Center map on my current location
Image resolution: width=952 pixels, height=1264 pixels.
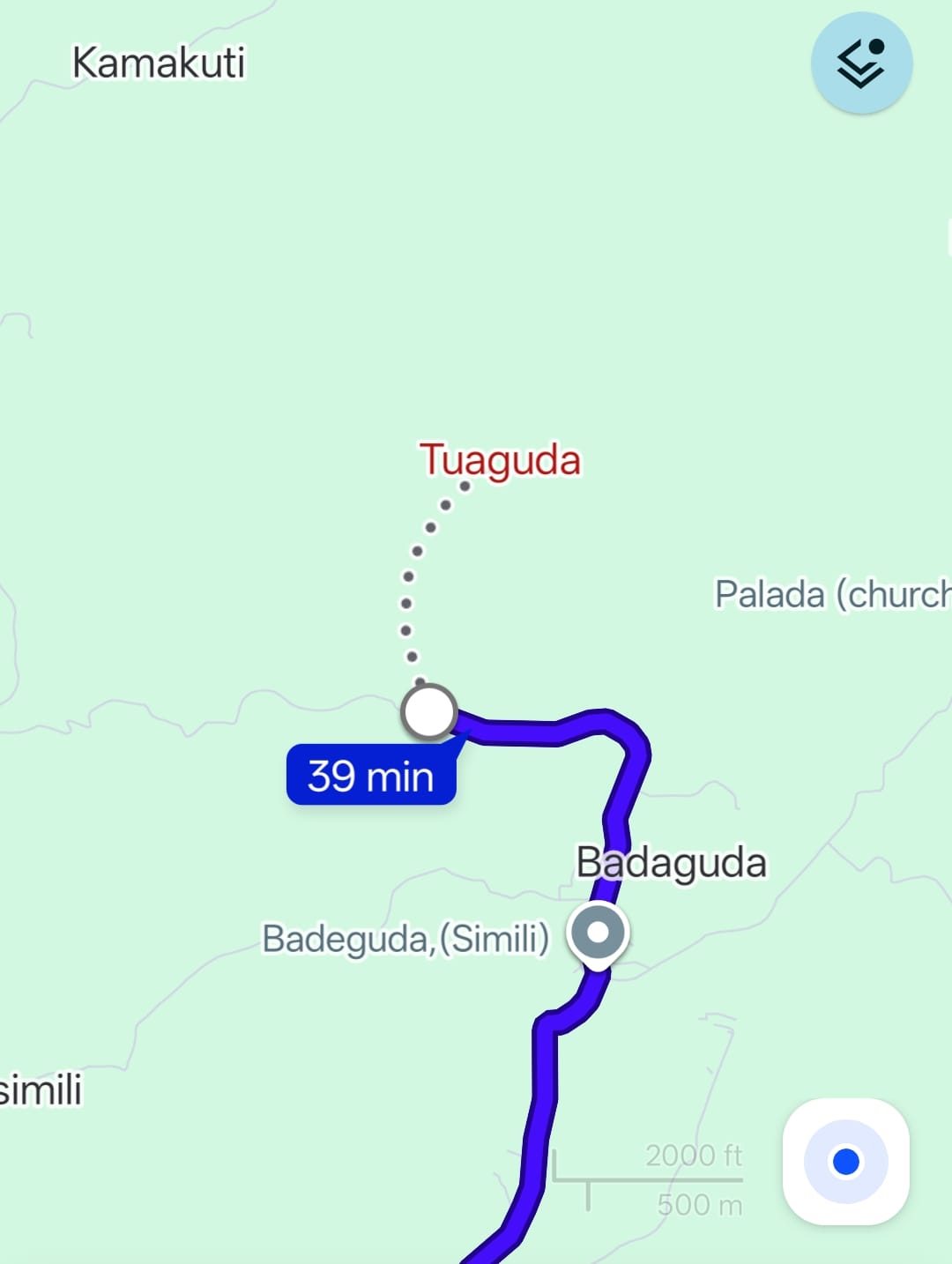(845, 1161)
